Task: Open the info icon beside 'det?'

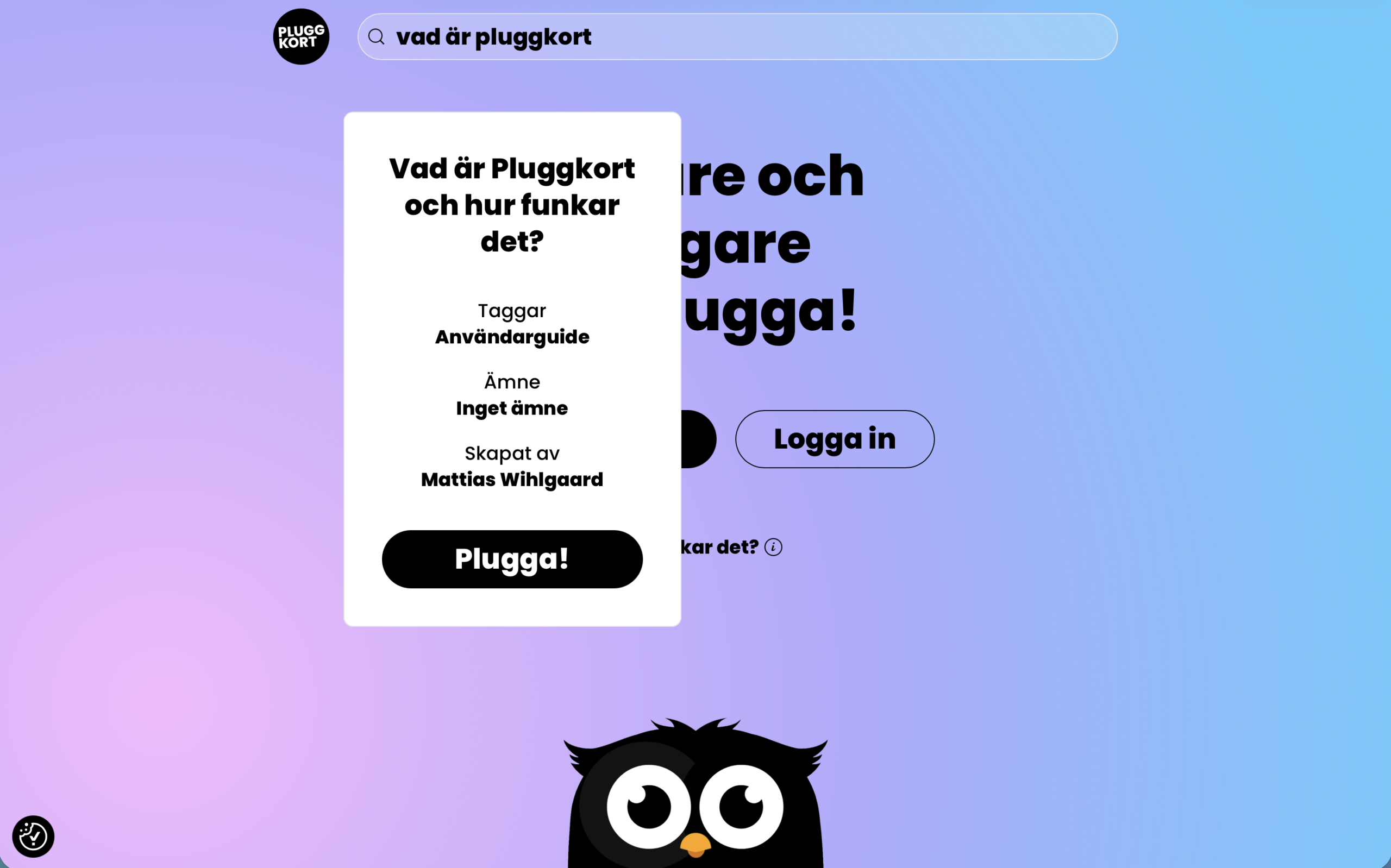Action: pos(773,547)
